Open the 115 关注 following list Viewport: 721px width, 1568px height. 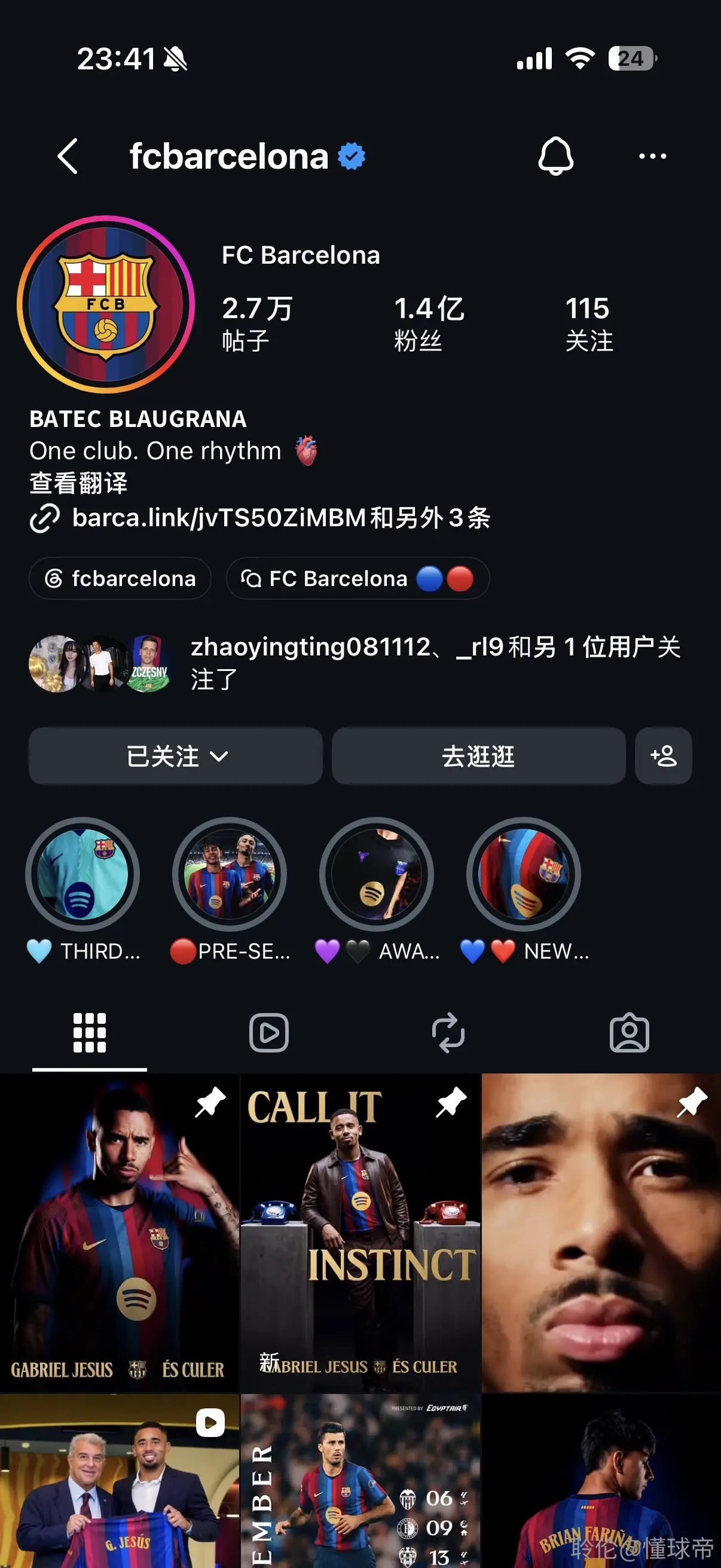(588, 323)
